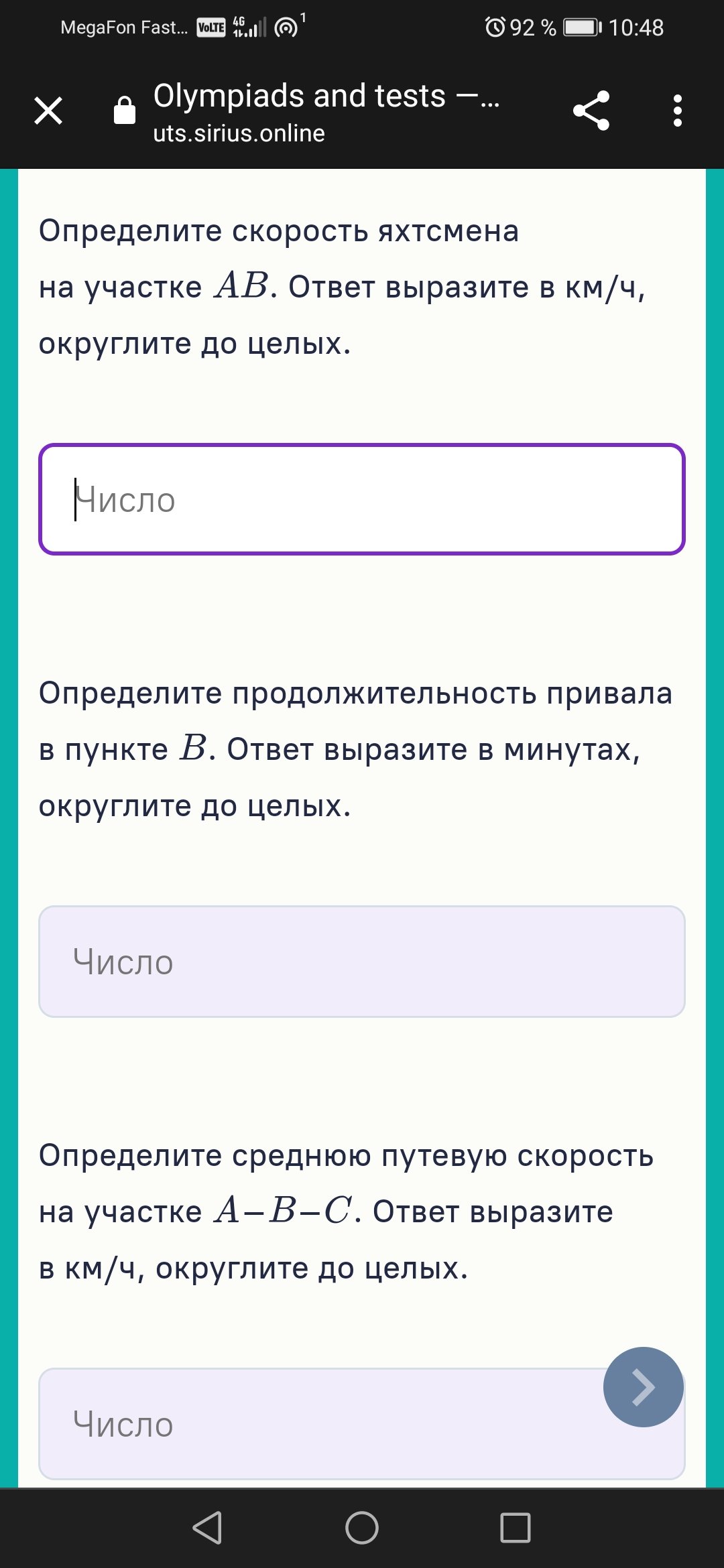Screen dimensions: 724x1568
Task: Go to the next task with the round arrow button
Action: [x=644, y=1387]
